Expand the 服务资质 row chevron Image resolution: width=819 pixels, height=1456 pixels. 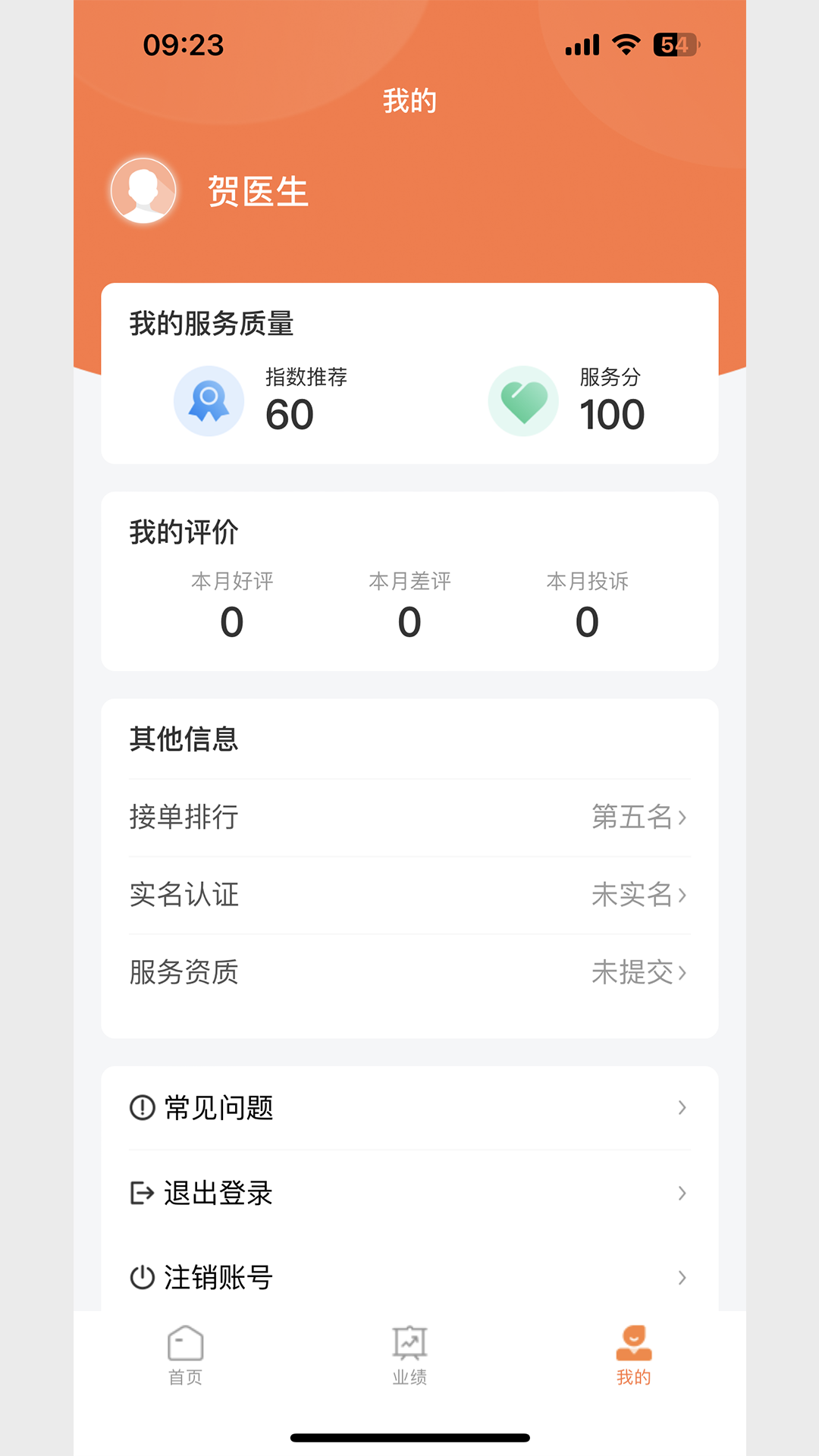click(x=685, y=973)
